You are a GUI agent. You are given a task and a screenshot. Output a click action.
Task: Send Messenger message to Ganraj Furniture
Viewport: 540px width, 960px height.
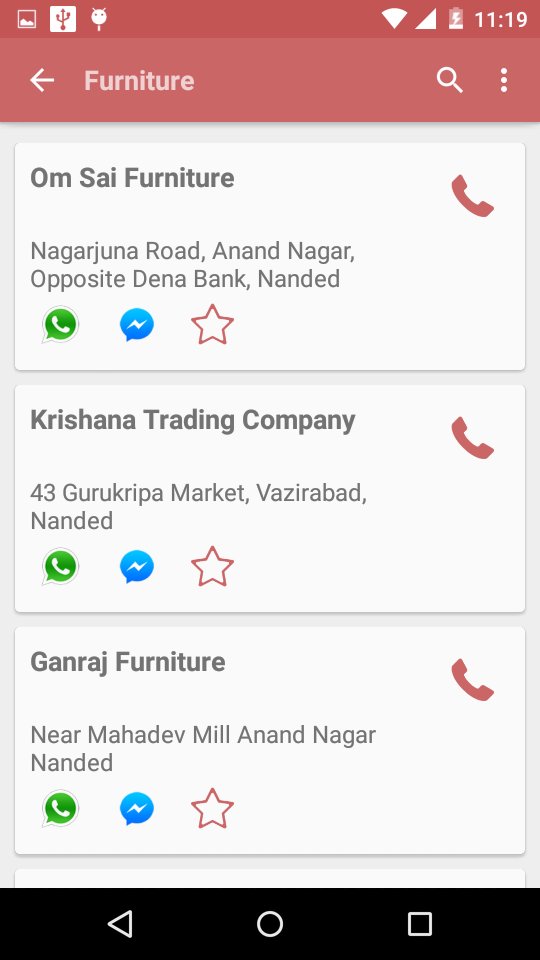(x=137, y=808)
